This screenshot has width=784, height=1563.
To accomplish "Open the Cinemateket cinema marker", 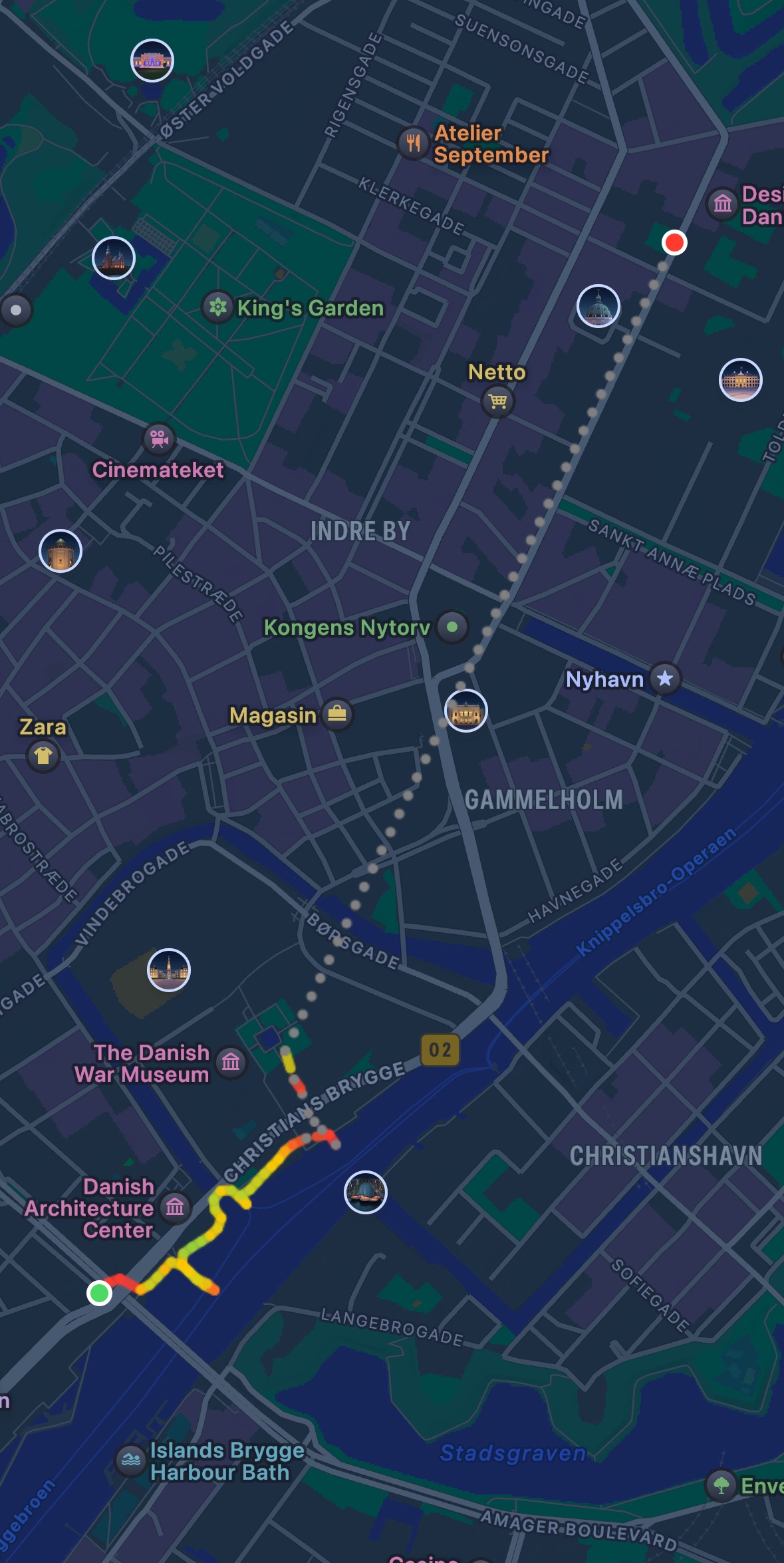I will 159,438.
